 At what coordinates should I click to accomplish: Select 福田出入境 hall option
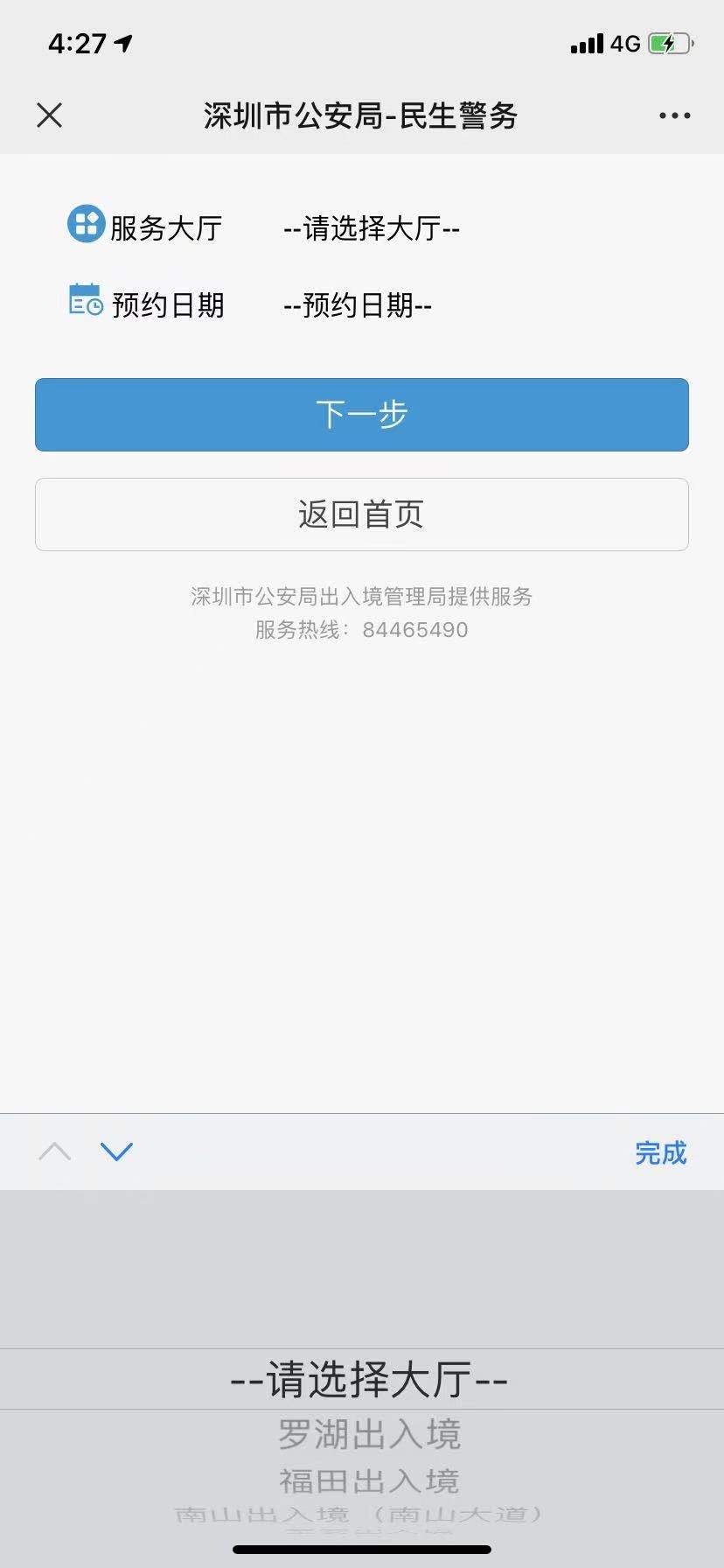point(368,1480)
